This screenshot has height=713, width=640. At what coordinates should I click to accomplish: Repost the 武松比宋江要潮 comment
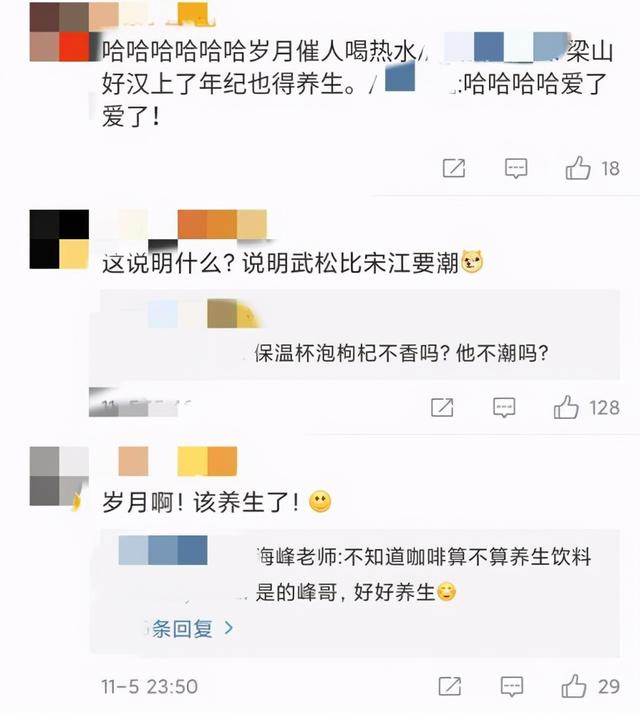coord(442,407)
